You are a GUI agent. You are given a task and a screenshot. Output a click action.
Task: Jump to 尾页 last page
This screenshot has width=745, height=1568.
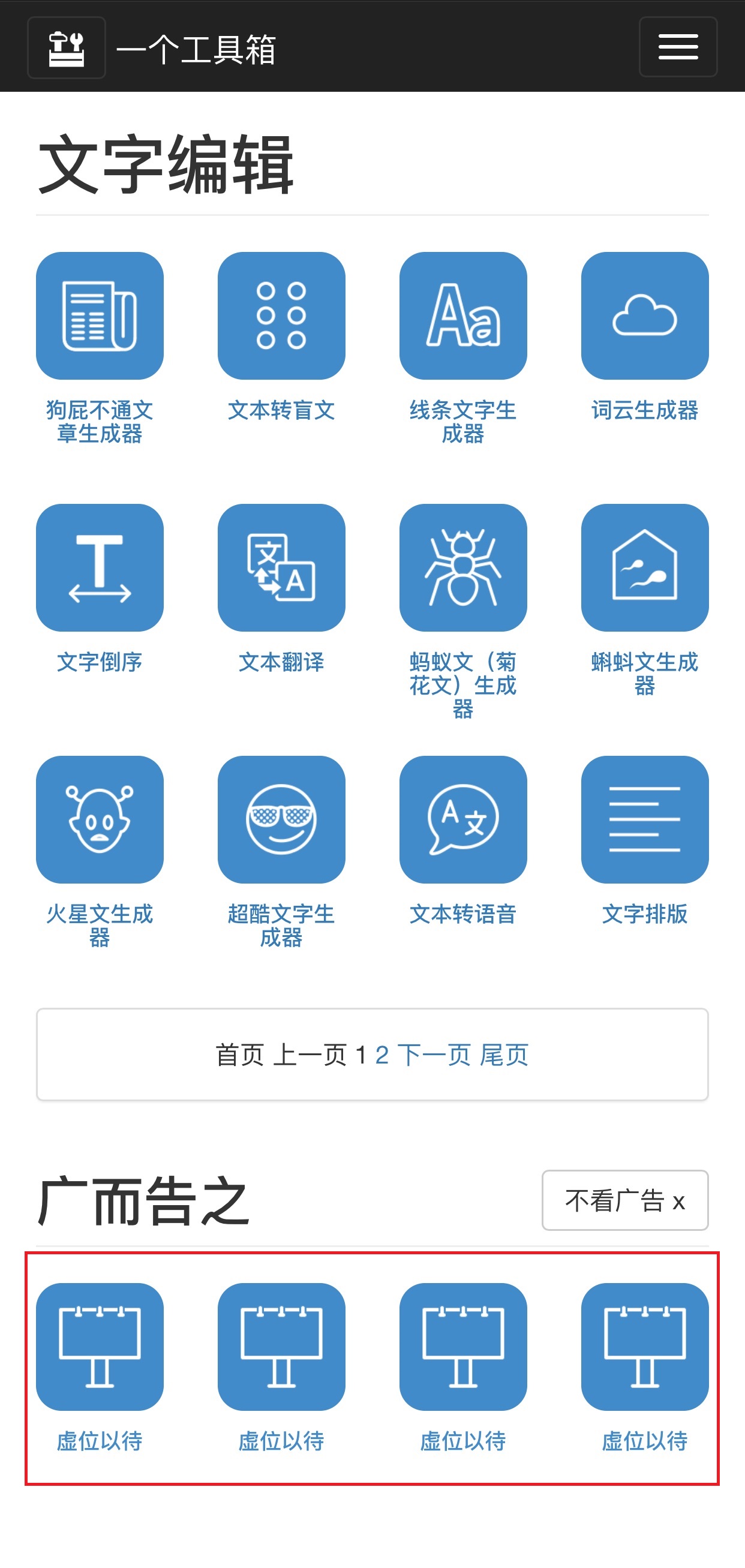(x=504, y=1055)
